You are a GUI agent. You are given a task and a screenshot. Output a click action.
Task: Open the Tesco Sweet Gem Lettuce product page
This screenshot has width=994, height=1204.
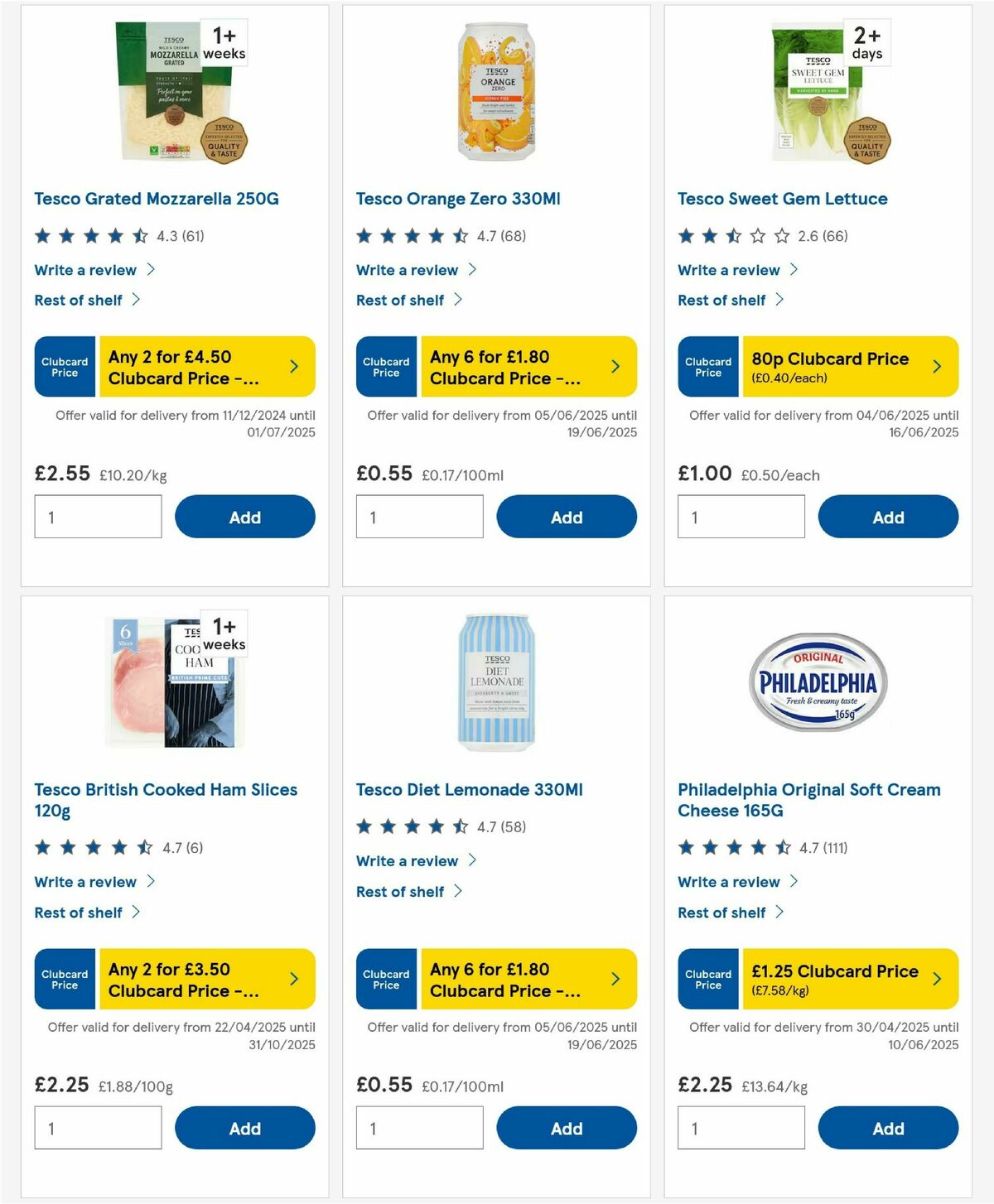pyautogui.click(x=782, y=199)
